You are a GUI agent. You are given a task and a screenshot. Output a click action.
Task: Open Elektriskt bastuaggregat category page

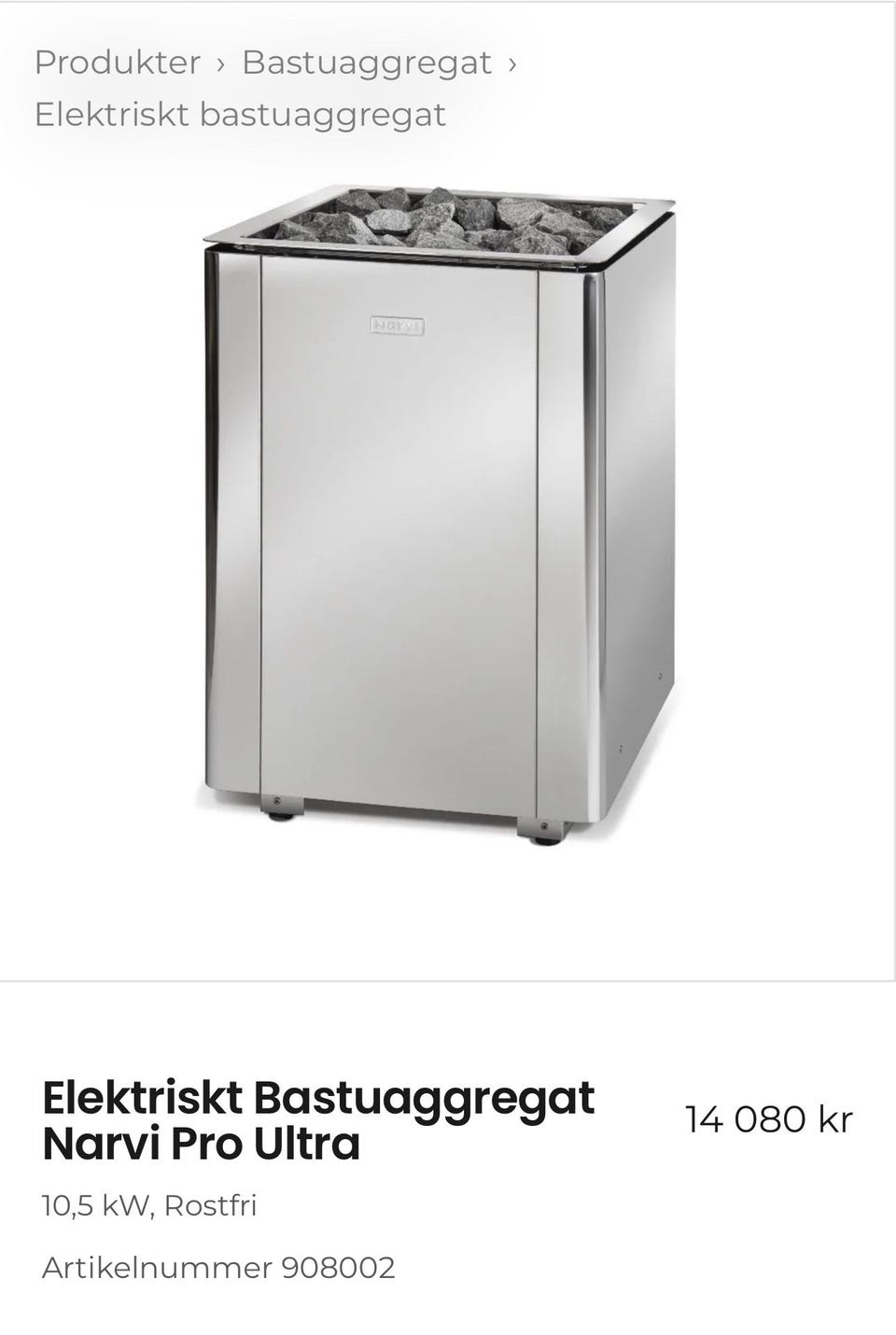coord(240,114)
